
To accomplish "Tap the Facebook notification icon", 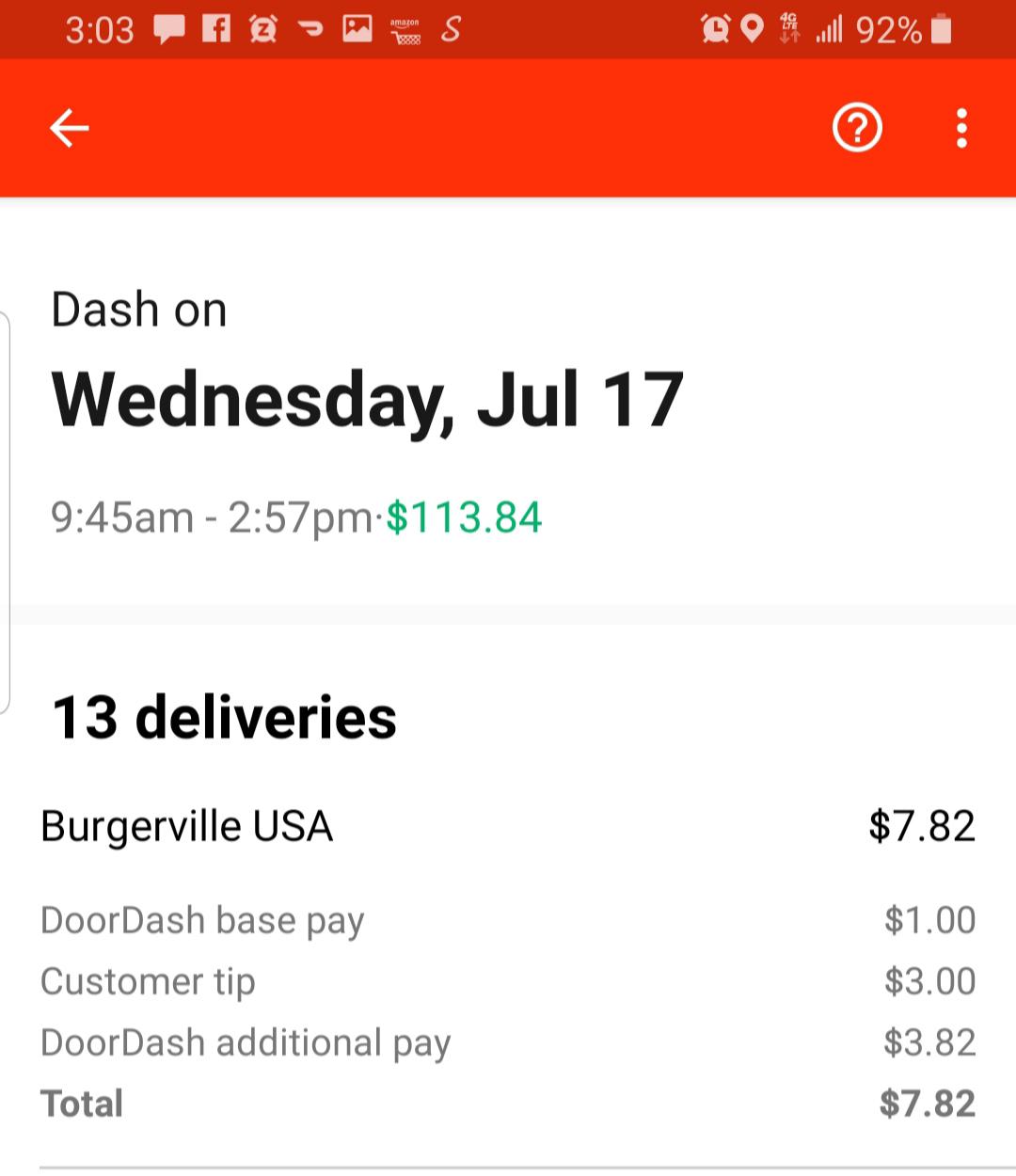I will (216, 29).
